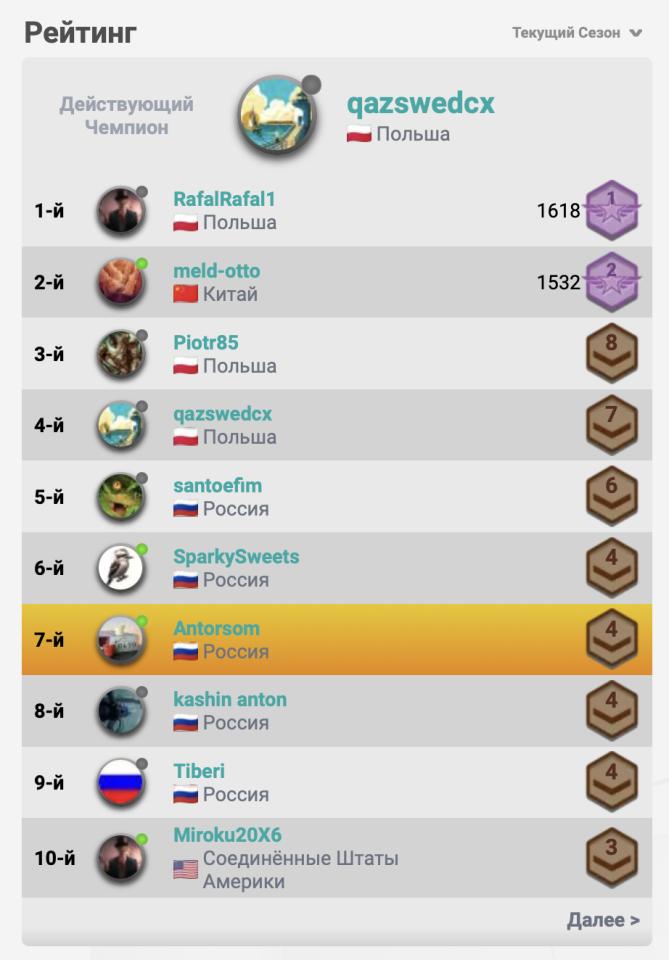
Task: Tap kashin anton's name
Action: pos(230,699)
